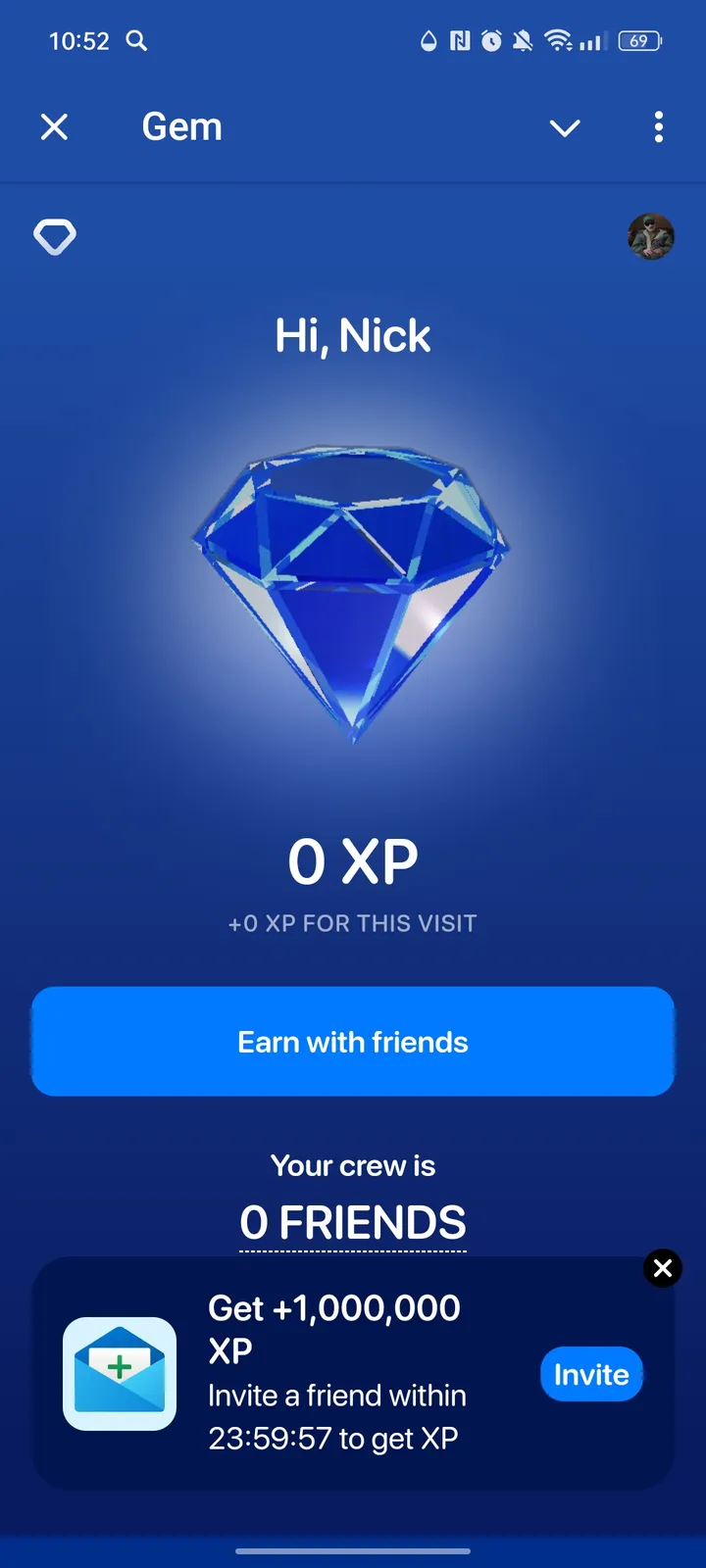Collapse the app with the down chevron
706x1568 pixels.
point(565,127)
